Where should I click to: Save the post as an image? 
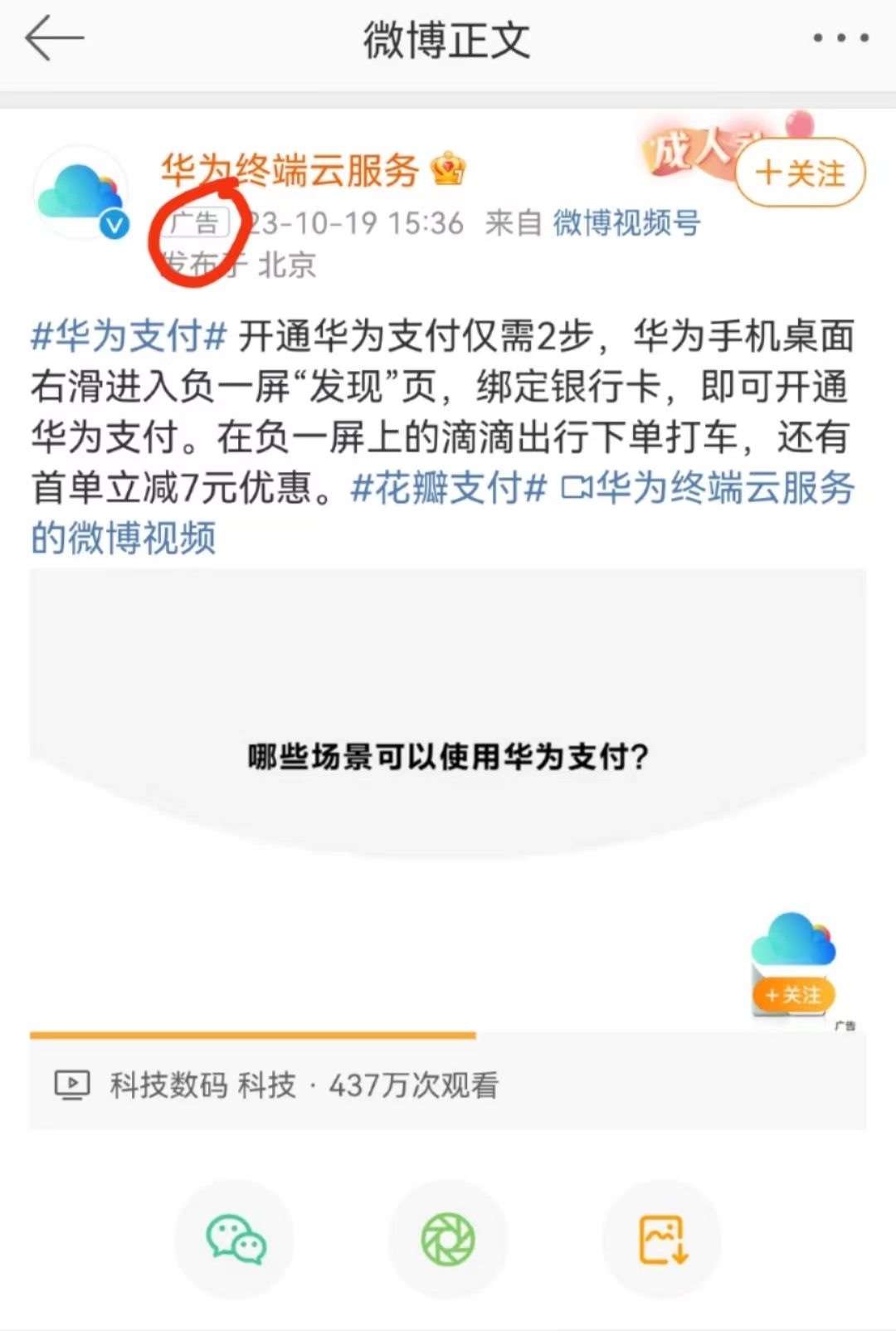click(x=662, y=1240)
